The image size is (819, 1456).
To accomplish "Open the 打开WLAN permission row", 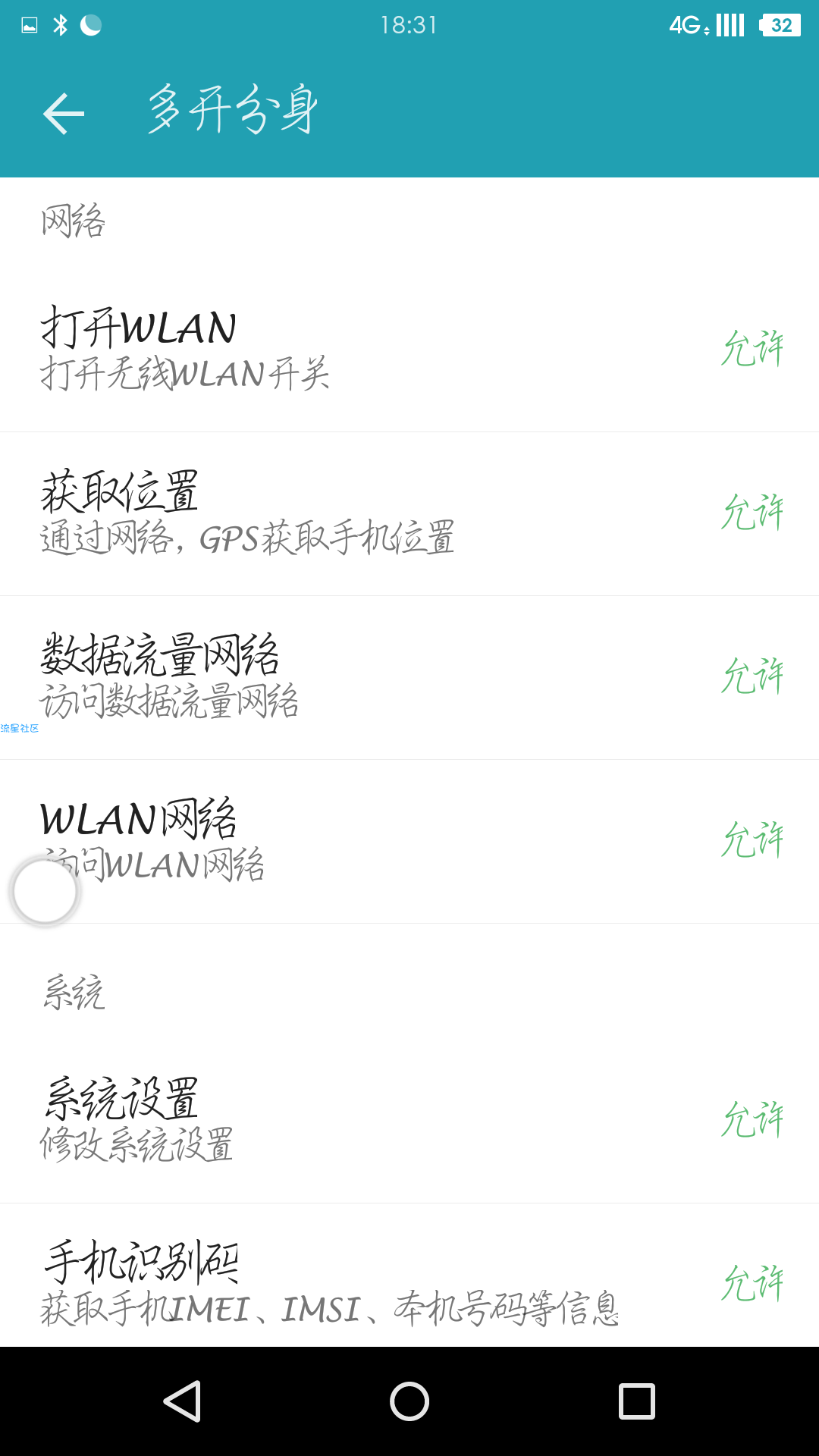I will [x=409, y=350].
